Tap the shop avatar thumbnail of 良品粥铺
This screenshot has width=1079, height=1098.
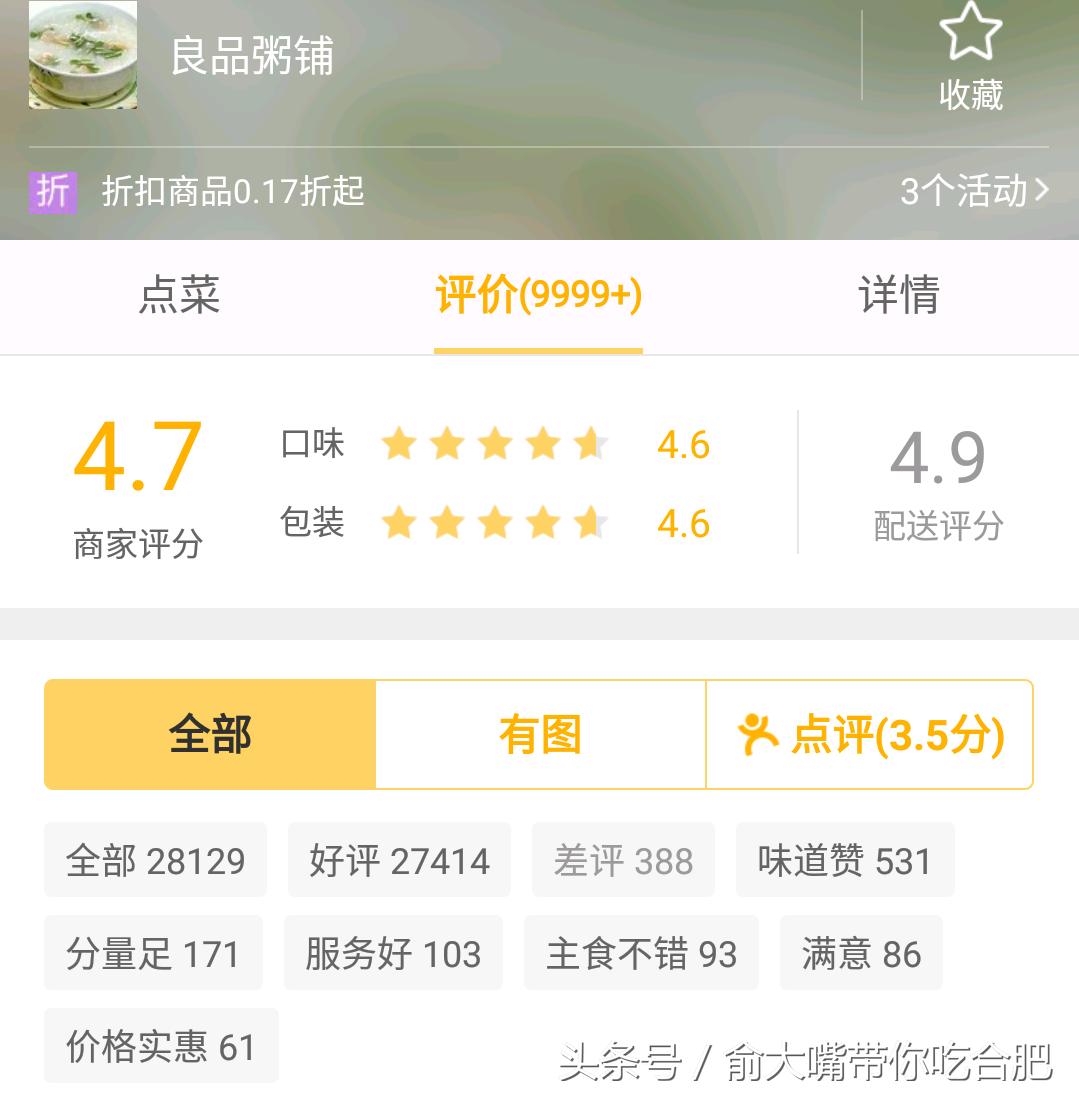(x=84, y=57)
